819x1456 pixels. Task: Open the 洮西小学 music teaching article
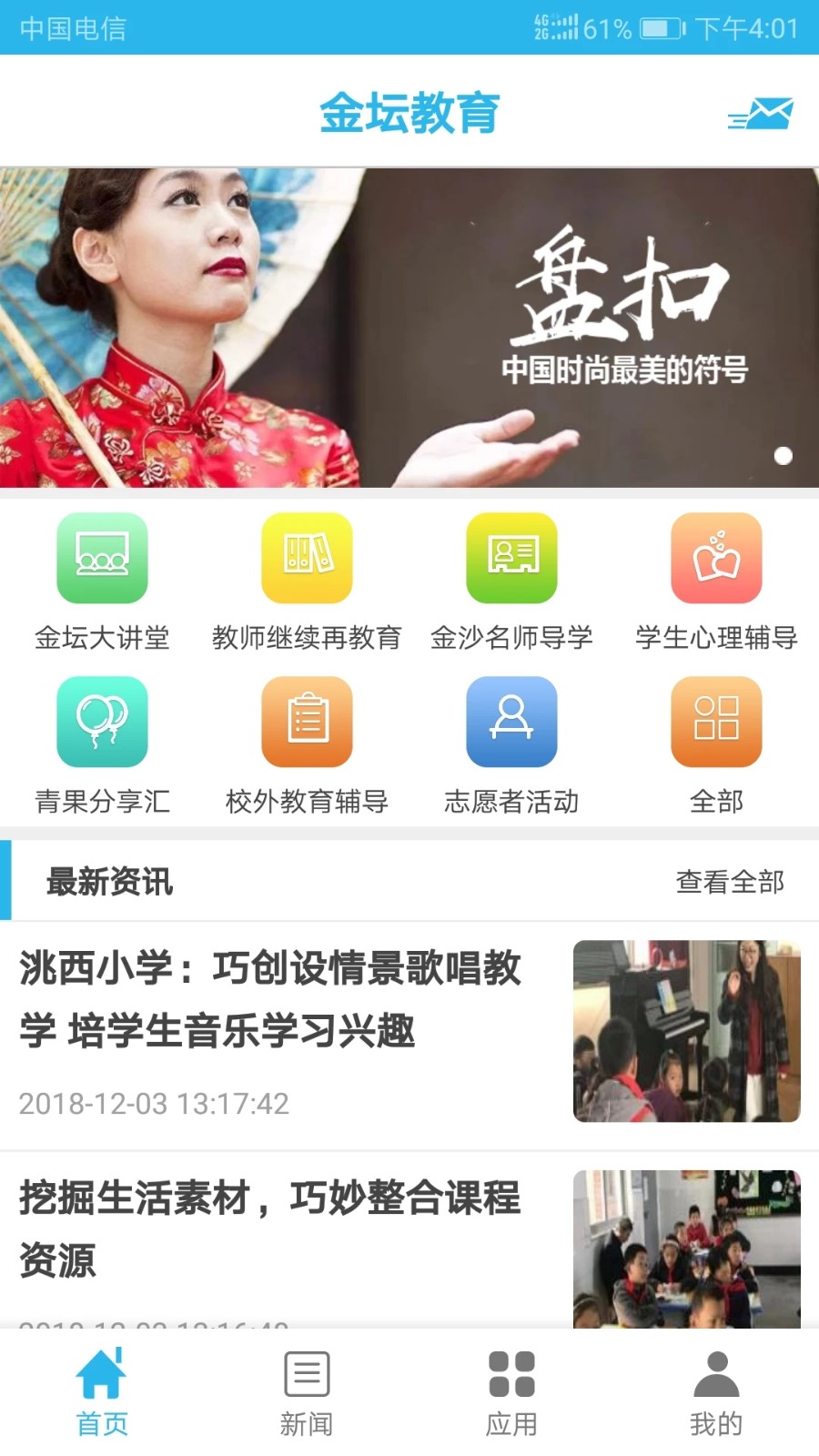pyautogui.click(x=273, y=1001)
